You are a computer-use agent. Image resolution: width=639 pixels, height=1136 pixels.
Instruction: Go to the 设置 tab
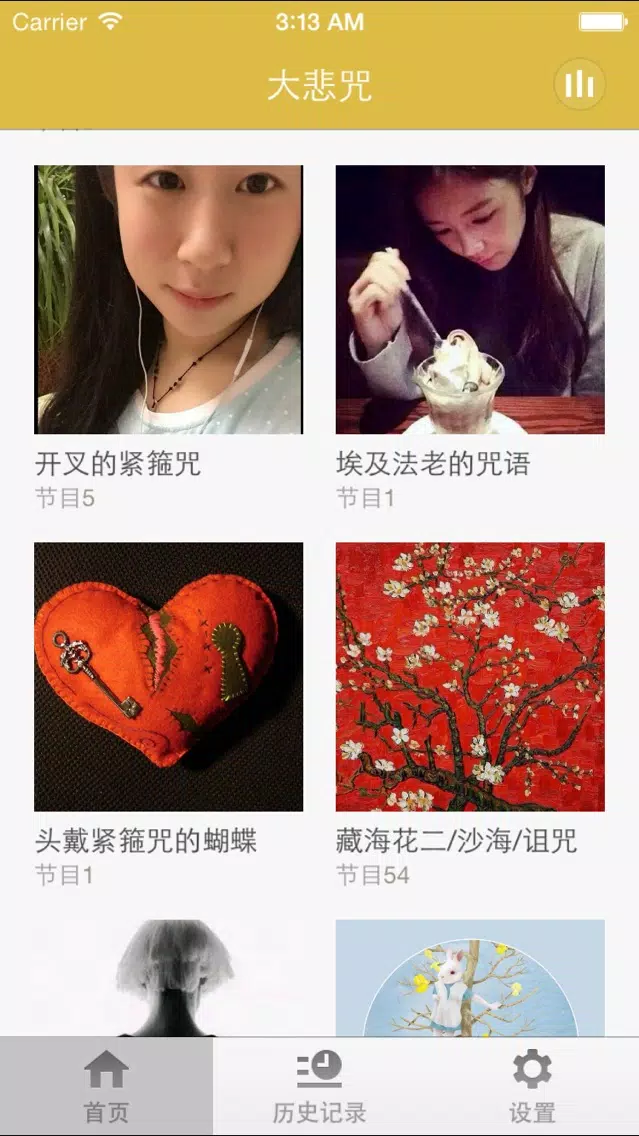(x=532, y=1086)
